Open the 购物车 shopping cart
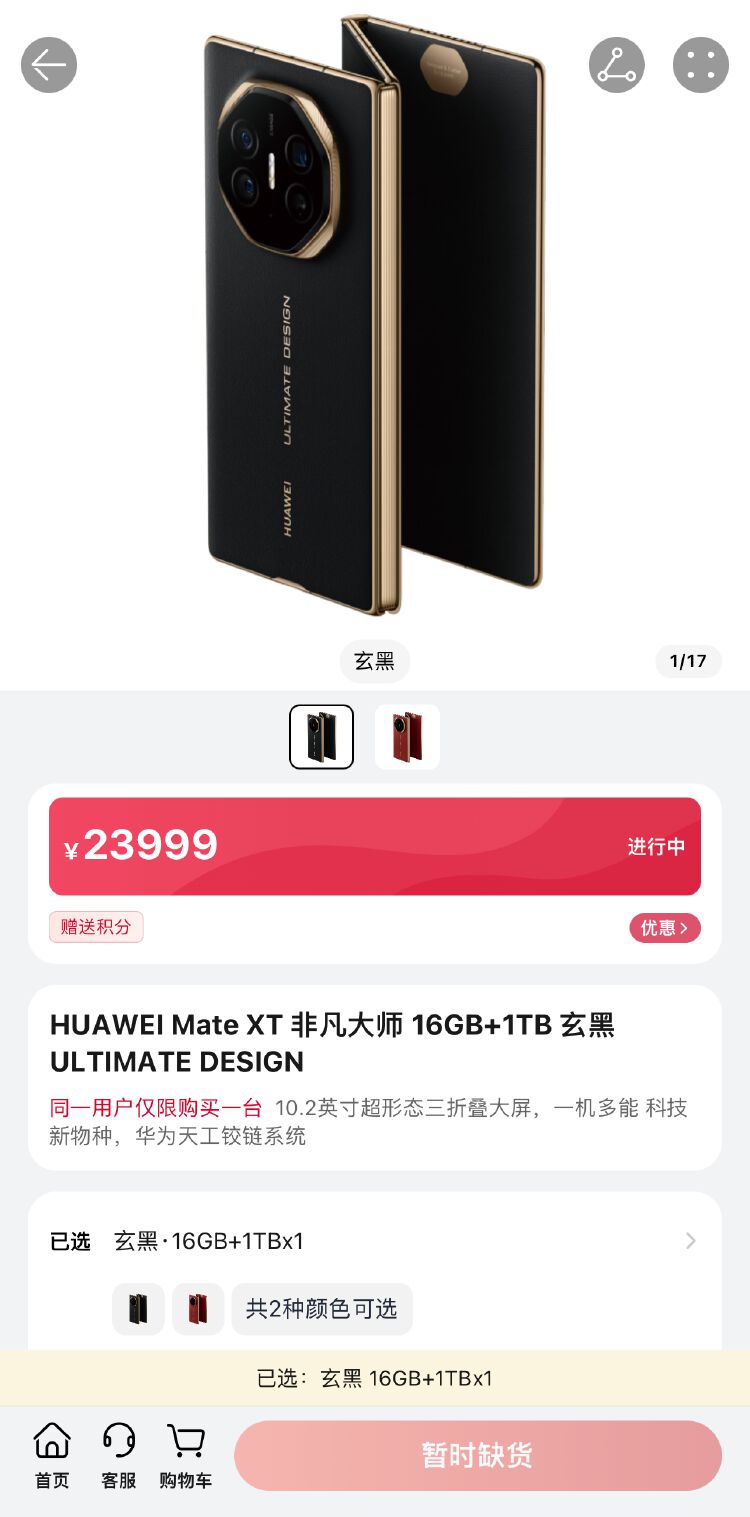This screenshot has width=750, height=1517. 186,1456
